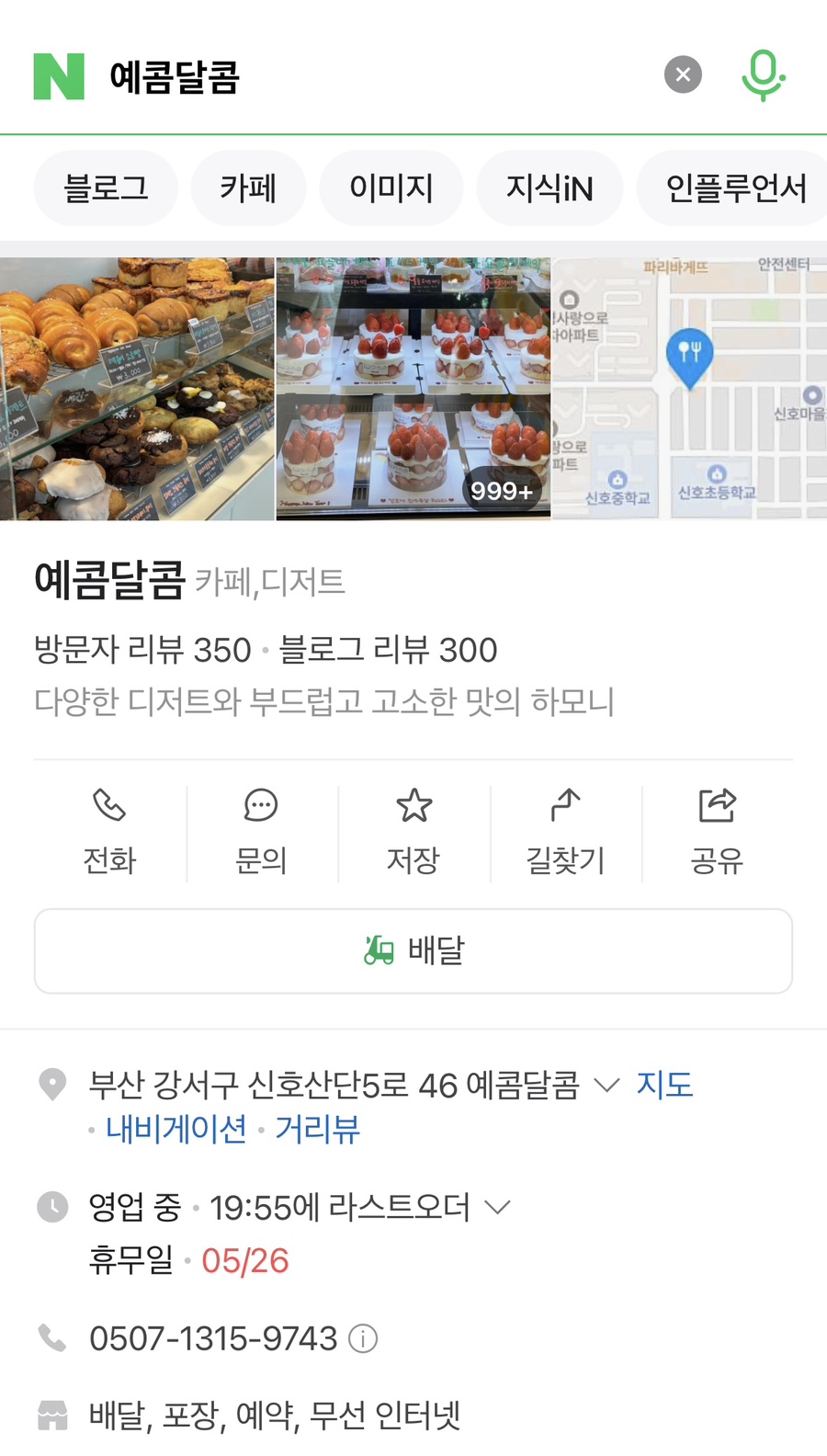Switch to the 카페 tab
This screenshot has height=1456, width=827.
click(248, 188)
